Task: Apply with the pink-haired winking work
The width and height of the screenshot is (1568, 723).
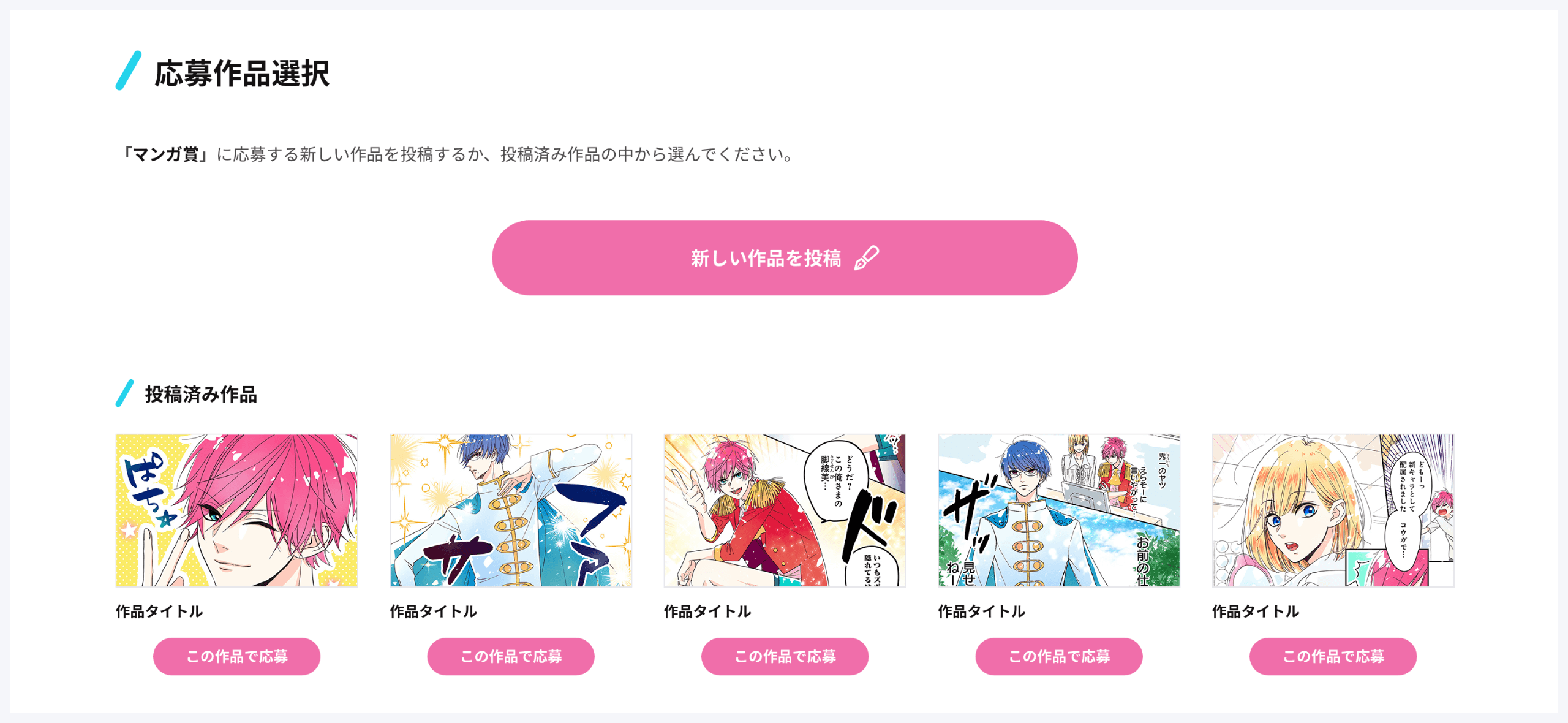Action: 236,656
